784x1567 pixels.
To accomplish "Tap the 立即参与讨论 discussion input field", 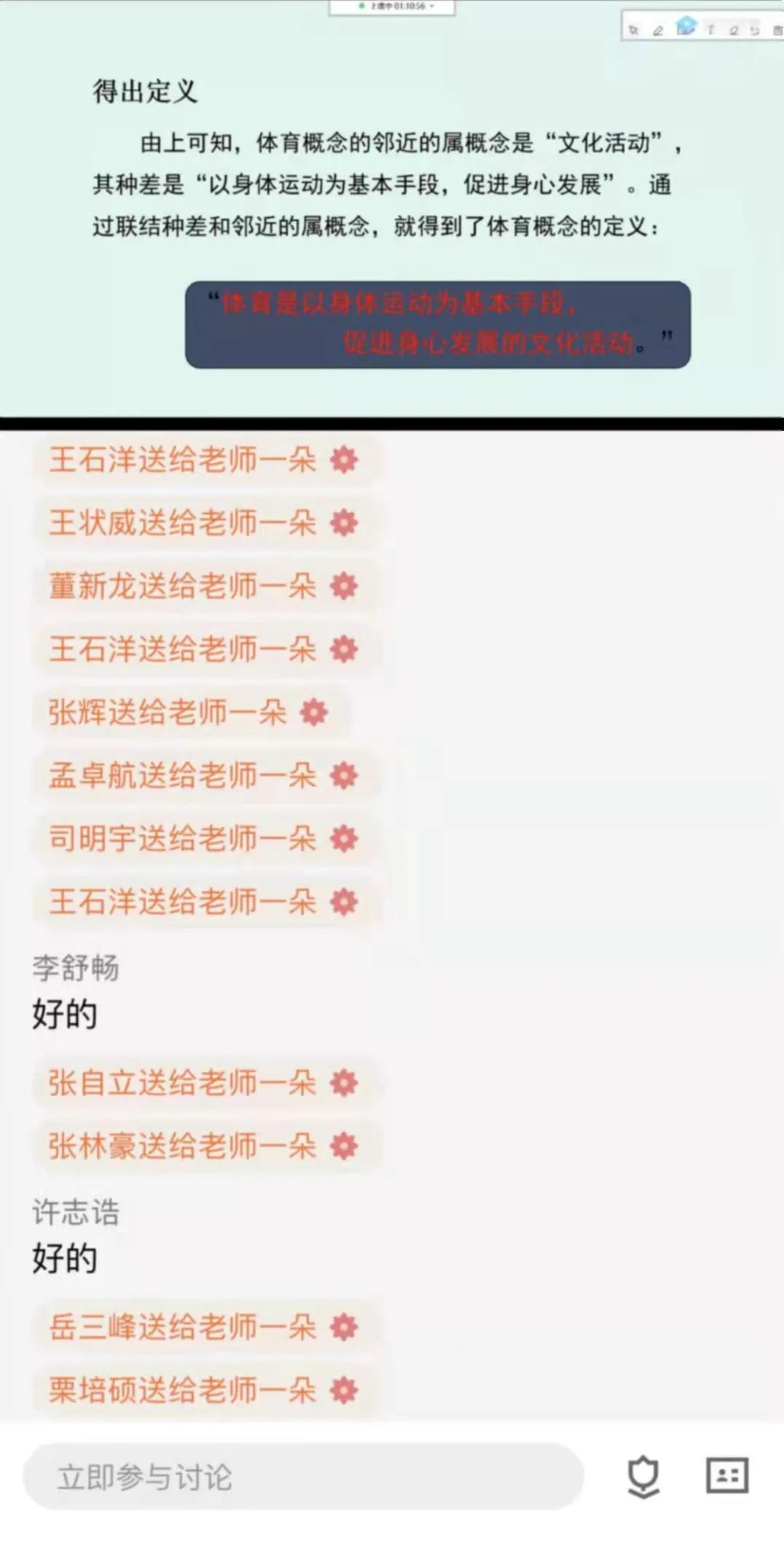I will tap(302, 1477).
